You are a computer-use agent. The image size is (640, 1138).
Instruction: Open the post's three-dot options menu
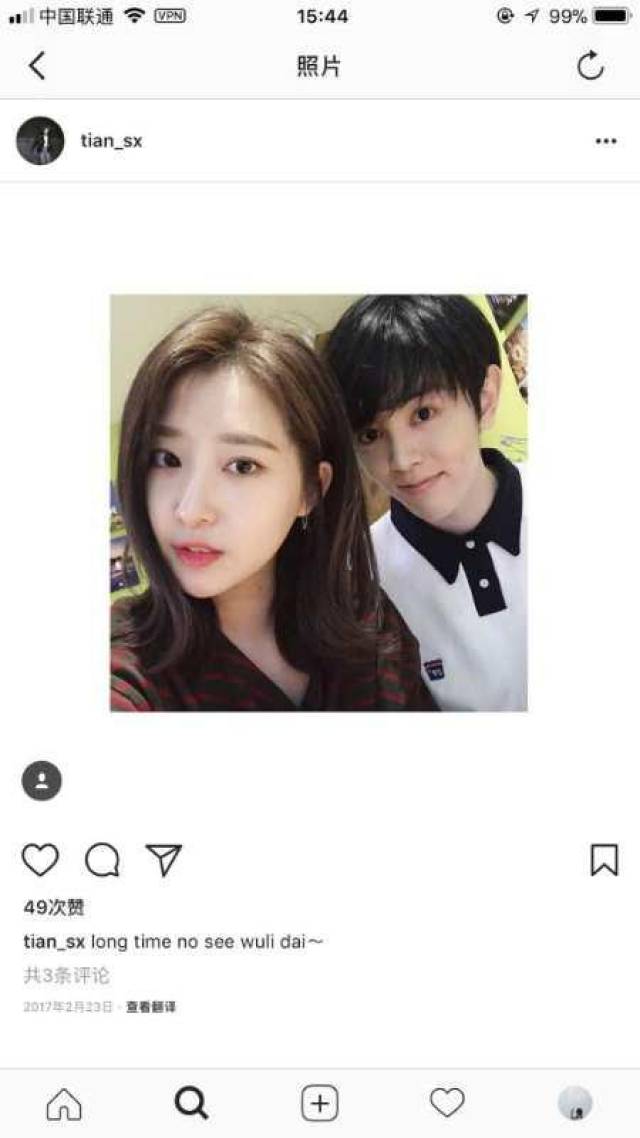click(606, 141)
